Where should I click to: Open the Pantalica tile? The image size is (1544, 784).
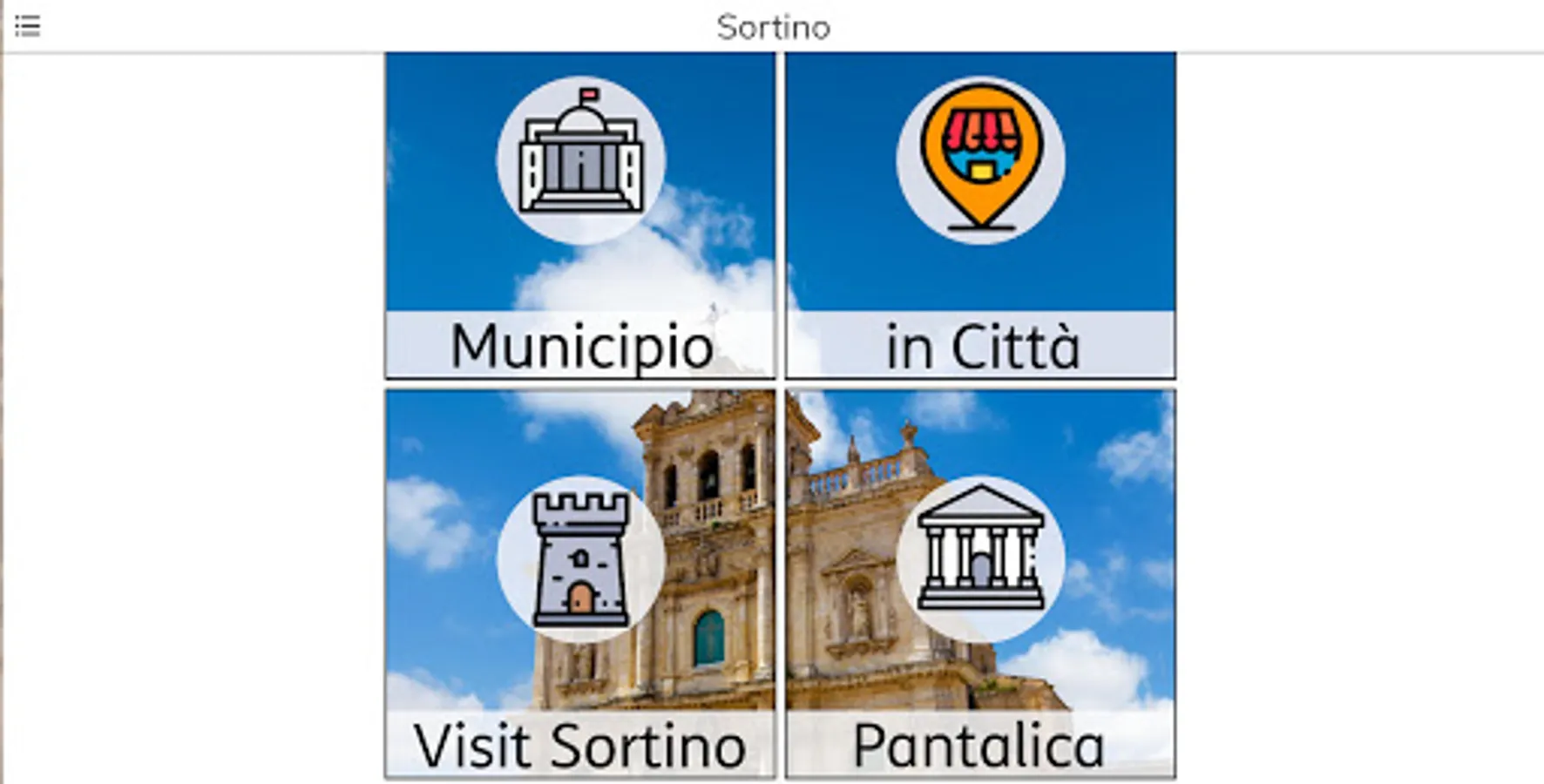tap(980, 584)
